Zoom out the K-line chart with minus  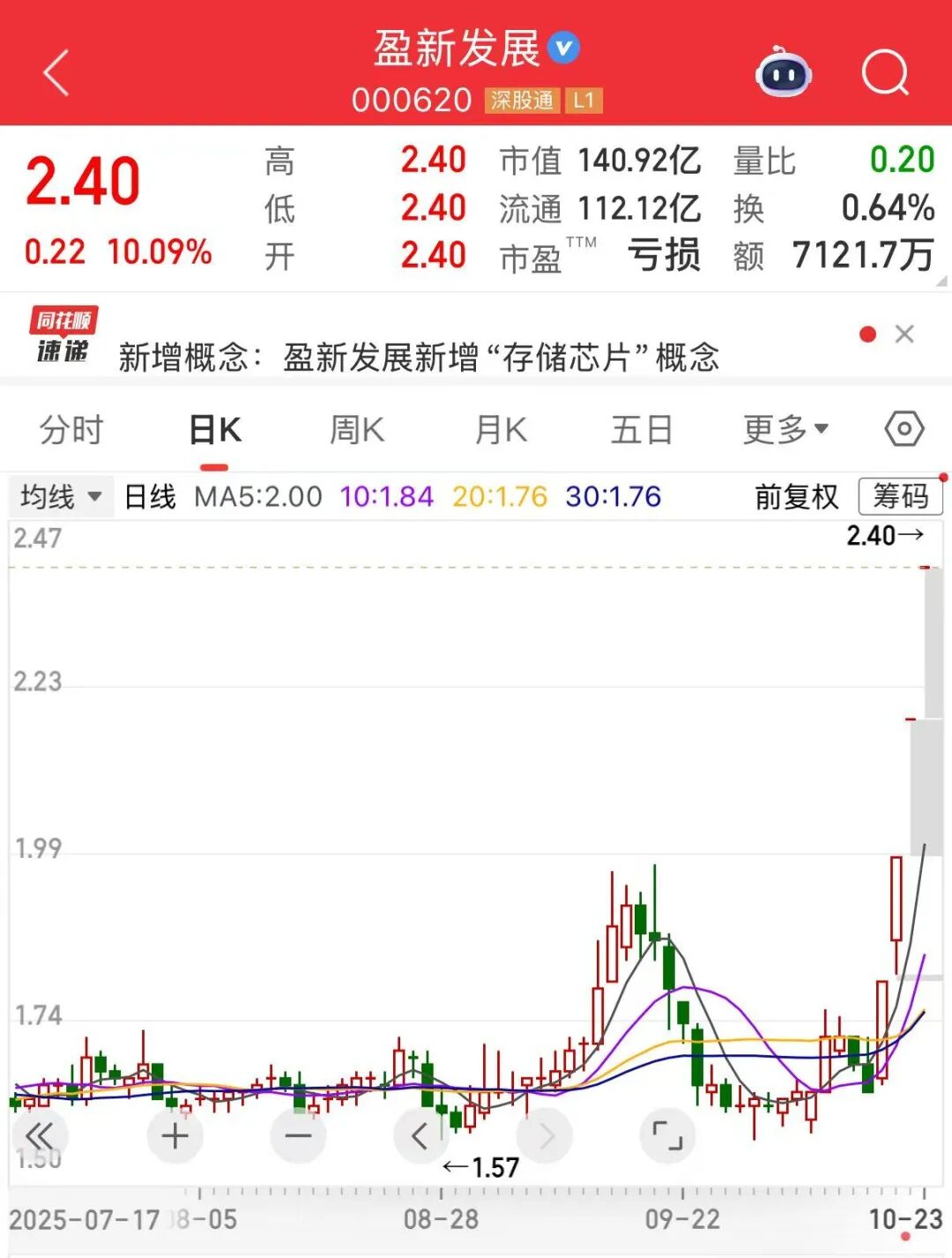tap(298, 1135)
